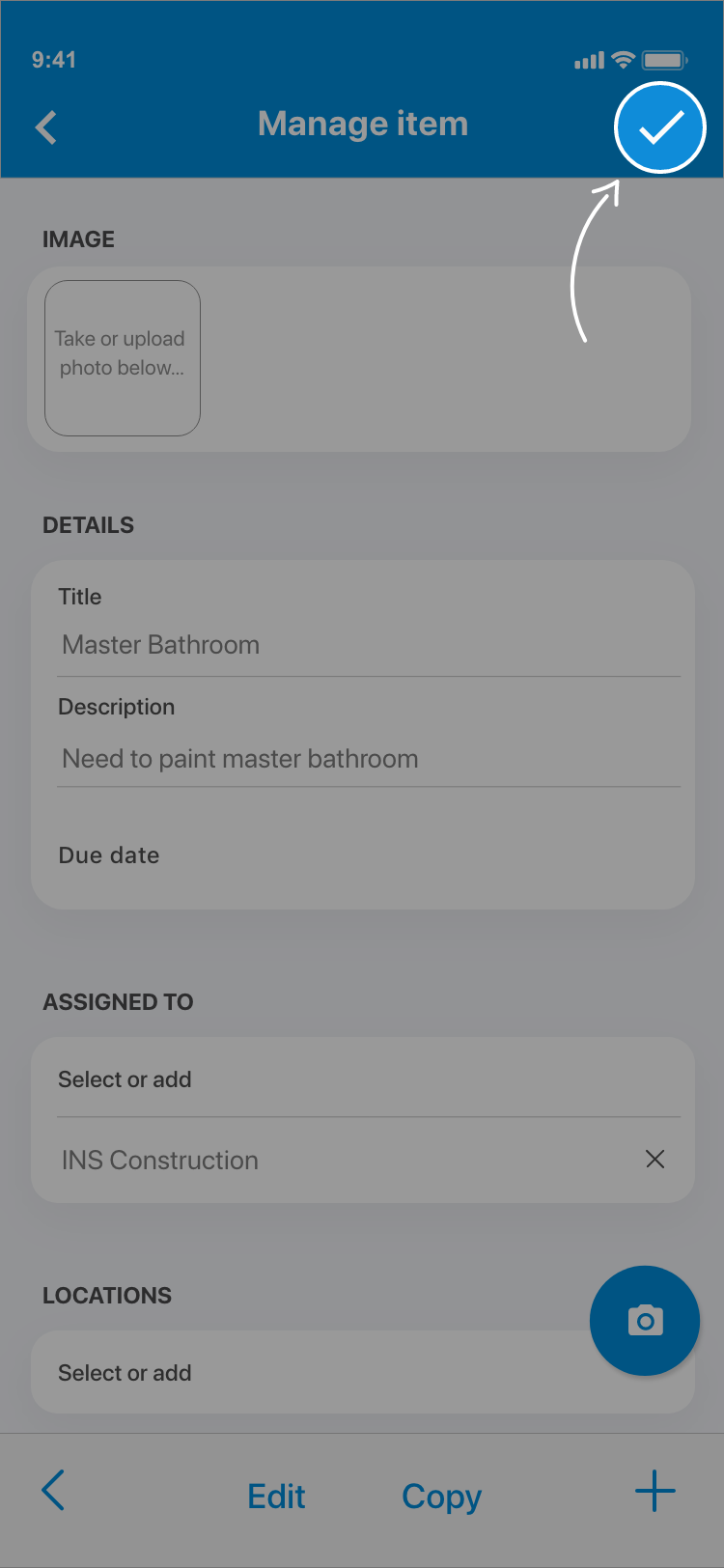
Task: Edit the Description text field
Action: [x=367, y=759]
